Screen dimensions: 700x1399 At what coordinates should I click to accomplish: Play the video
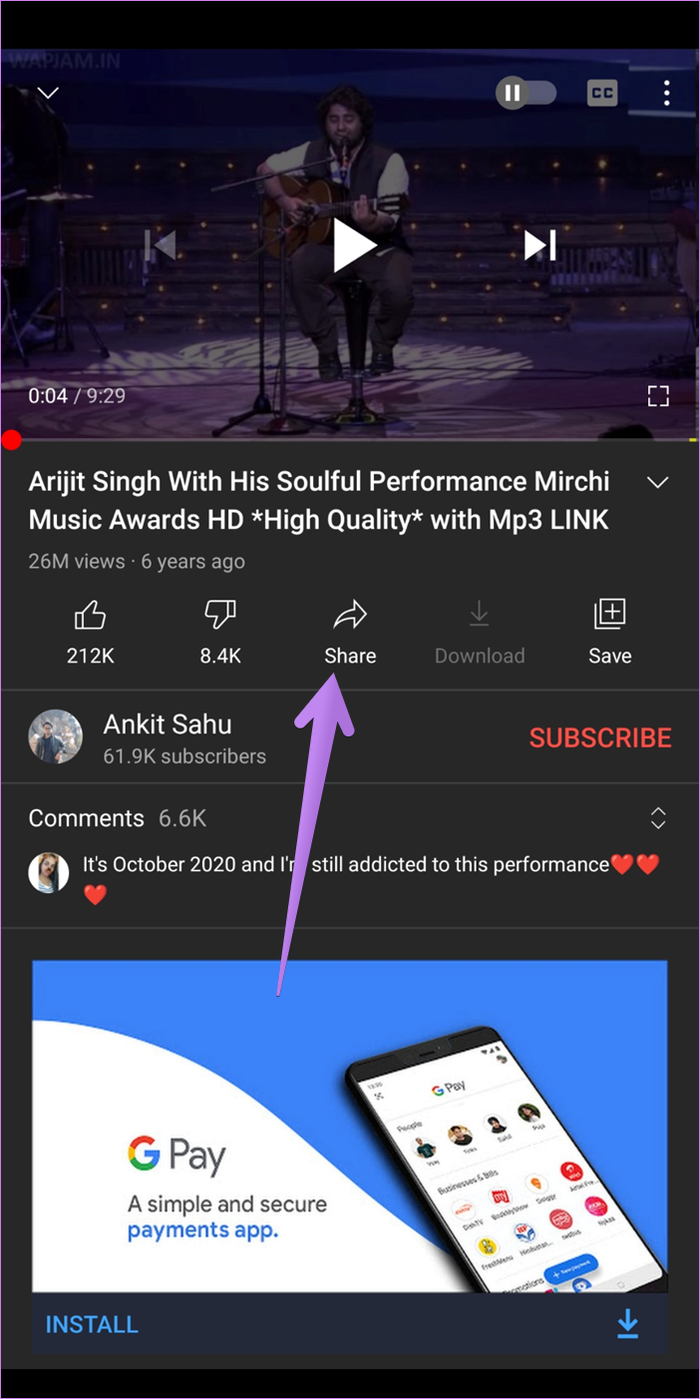(352, 246)
